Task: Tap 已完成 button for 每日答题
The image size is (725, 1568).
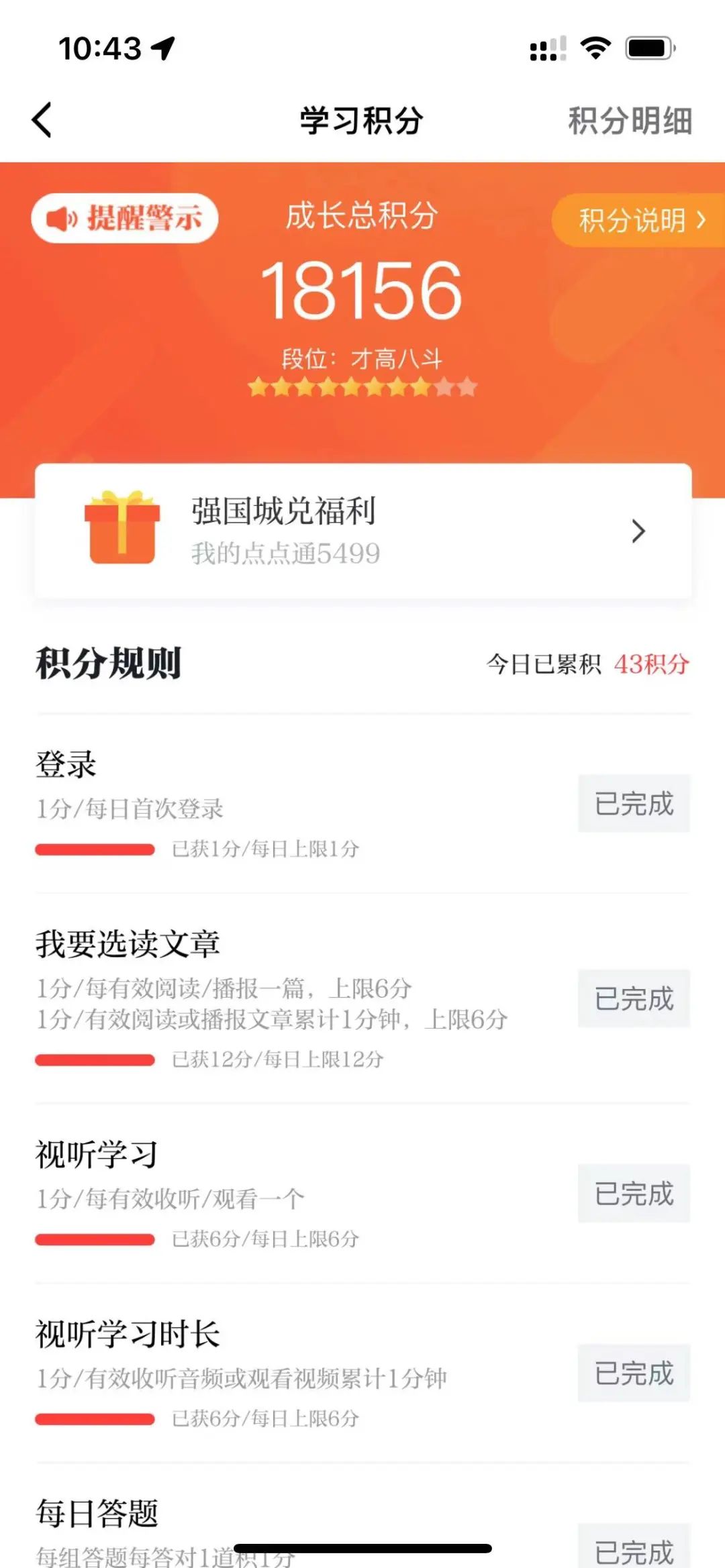Action: point(633,1550)
